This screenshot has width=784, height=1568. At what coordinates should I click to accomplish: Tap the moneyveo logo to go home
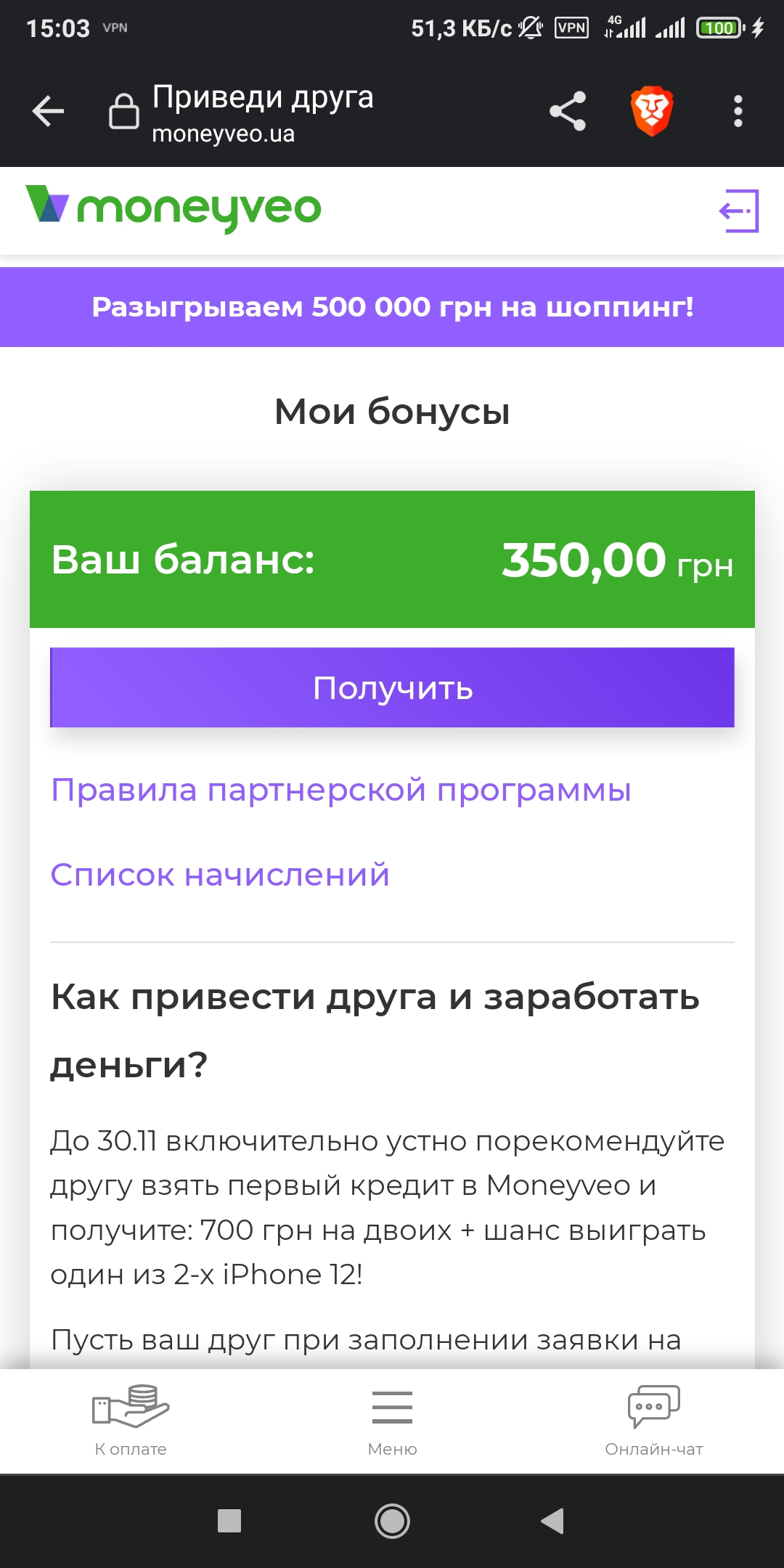[x=174, y=208]
